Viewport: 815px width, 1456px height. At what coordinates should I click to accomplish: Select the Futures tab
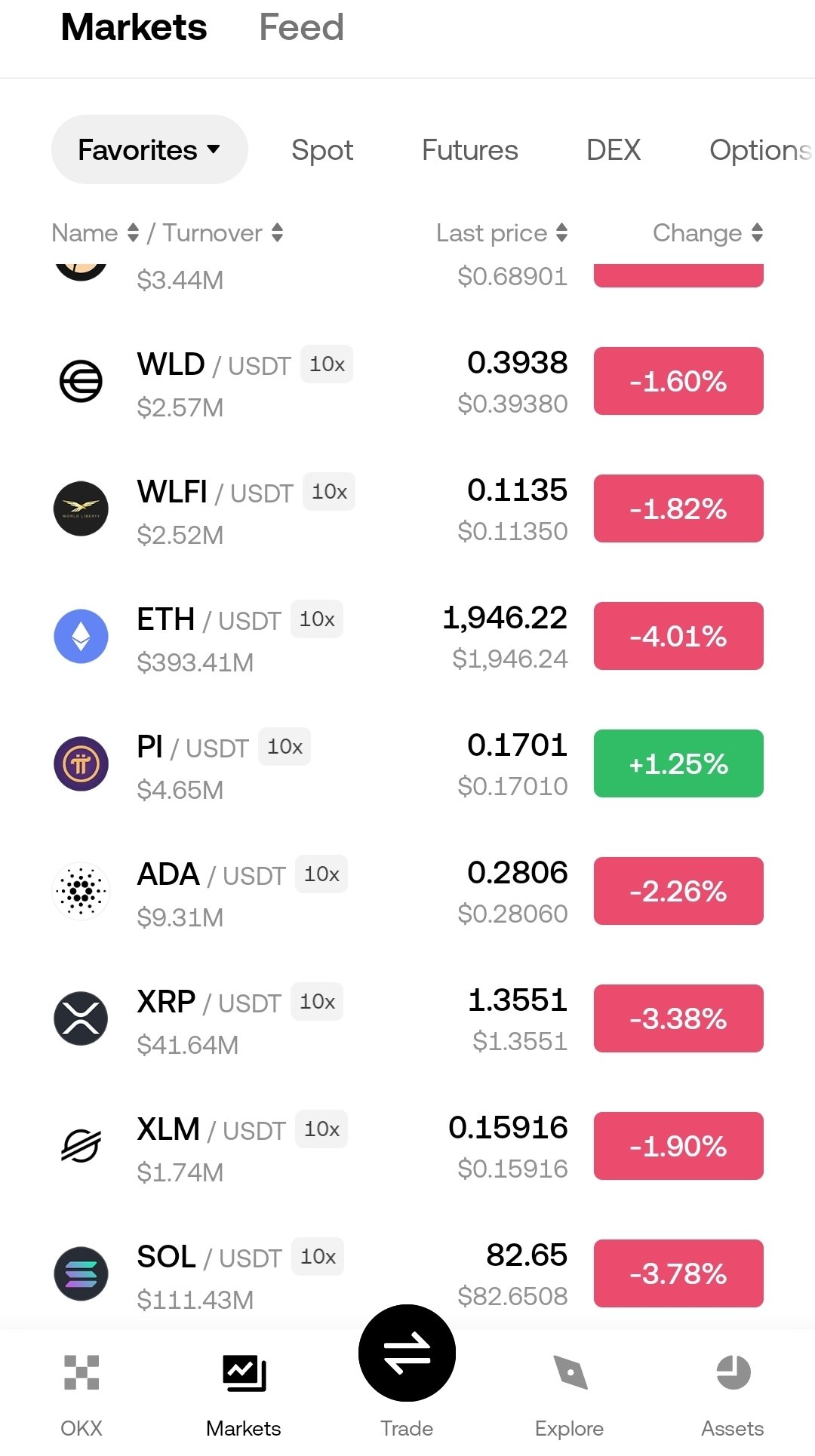tap(469, 150)
